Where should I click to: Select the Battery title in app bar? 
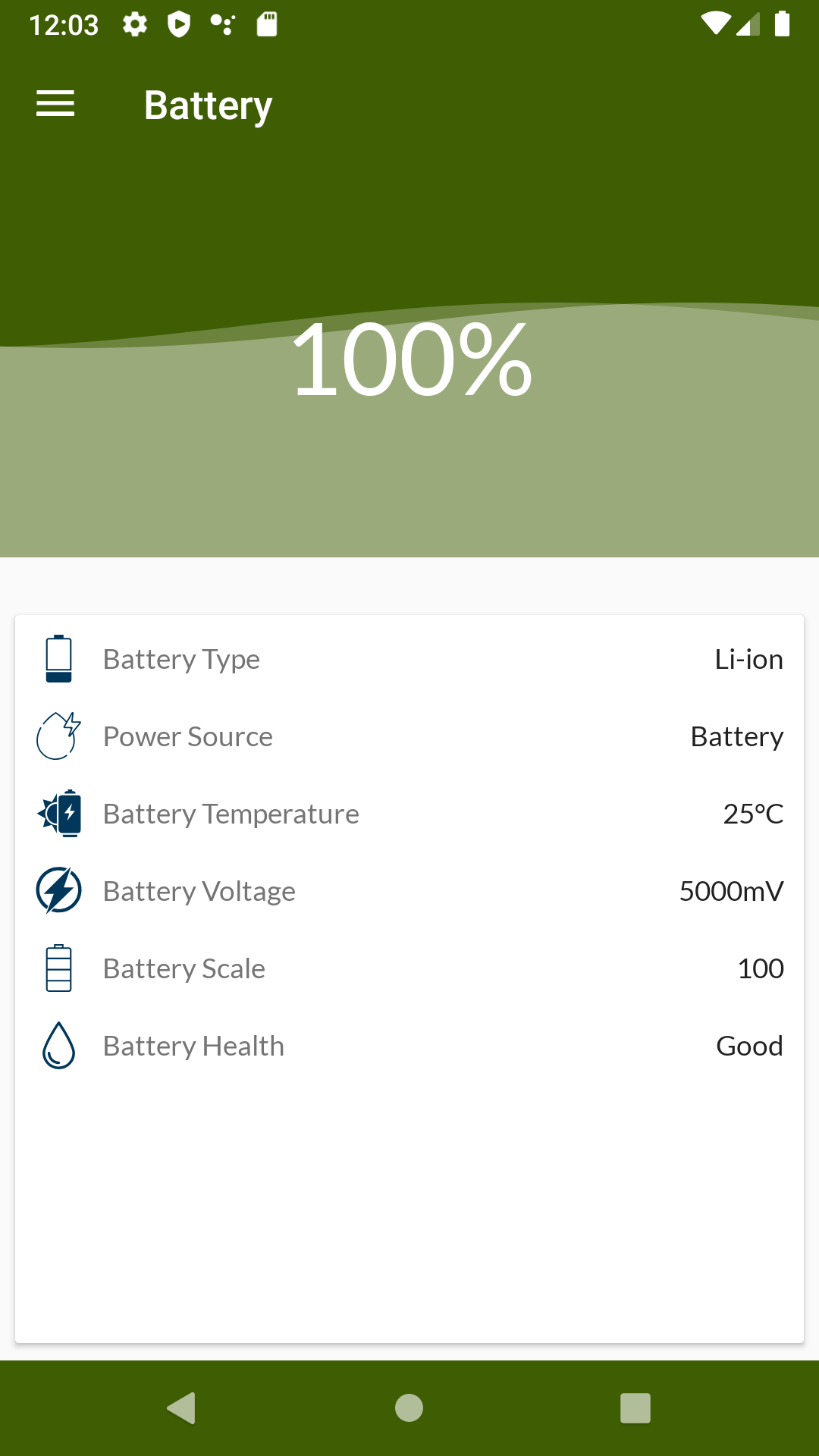tap(209, 105)
